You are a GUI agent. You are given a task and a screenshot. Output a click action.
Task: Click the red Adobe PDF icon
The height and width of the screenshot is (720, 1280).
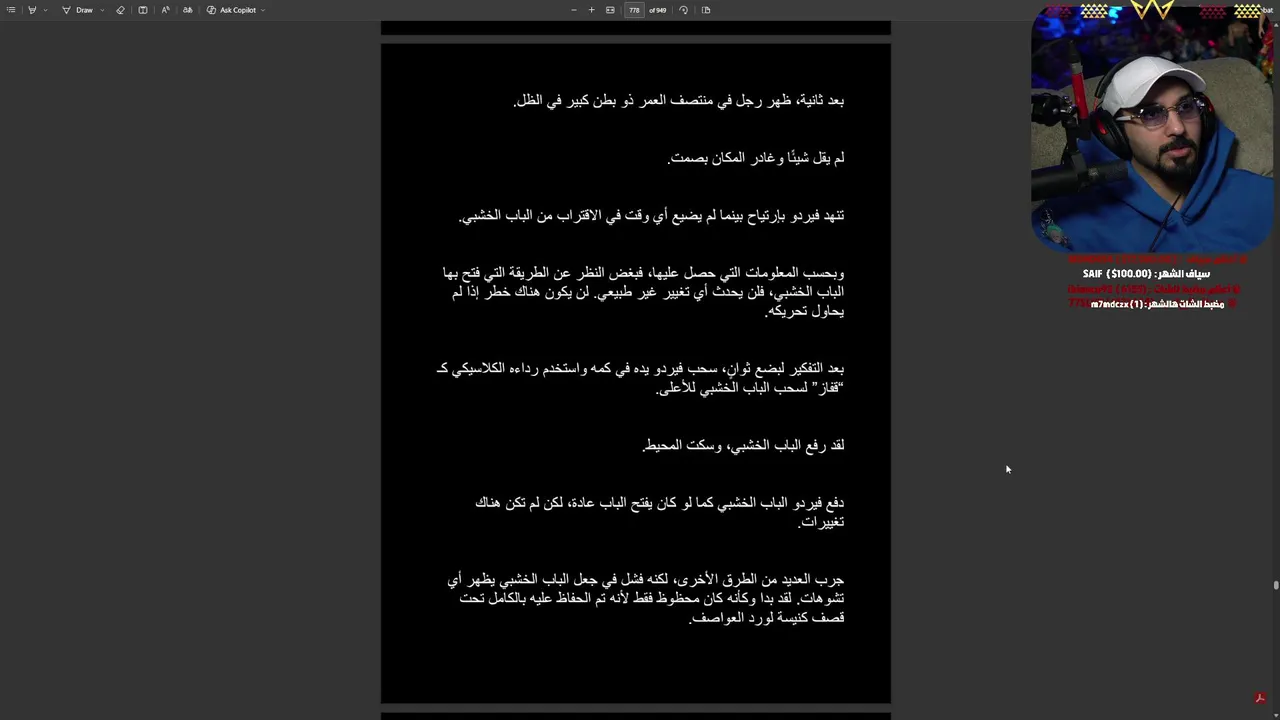(x=1260, y=698)
